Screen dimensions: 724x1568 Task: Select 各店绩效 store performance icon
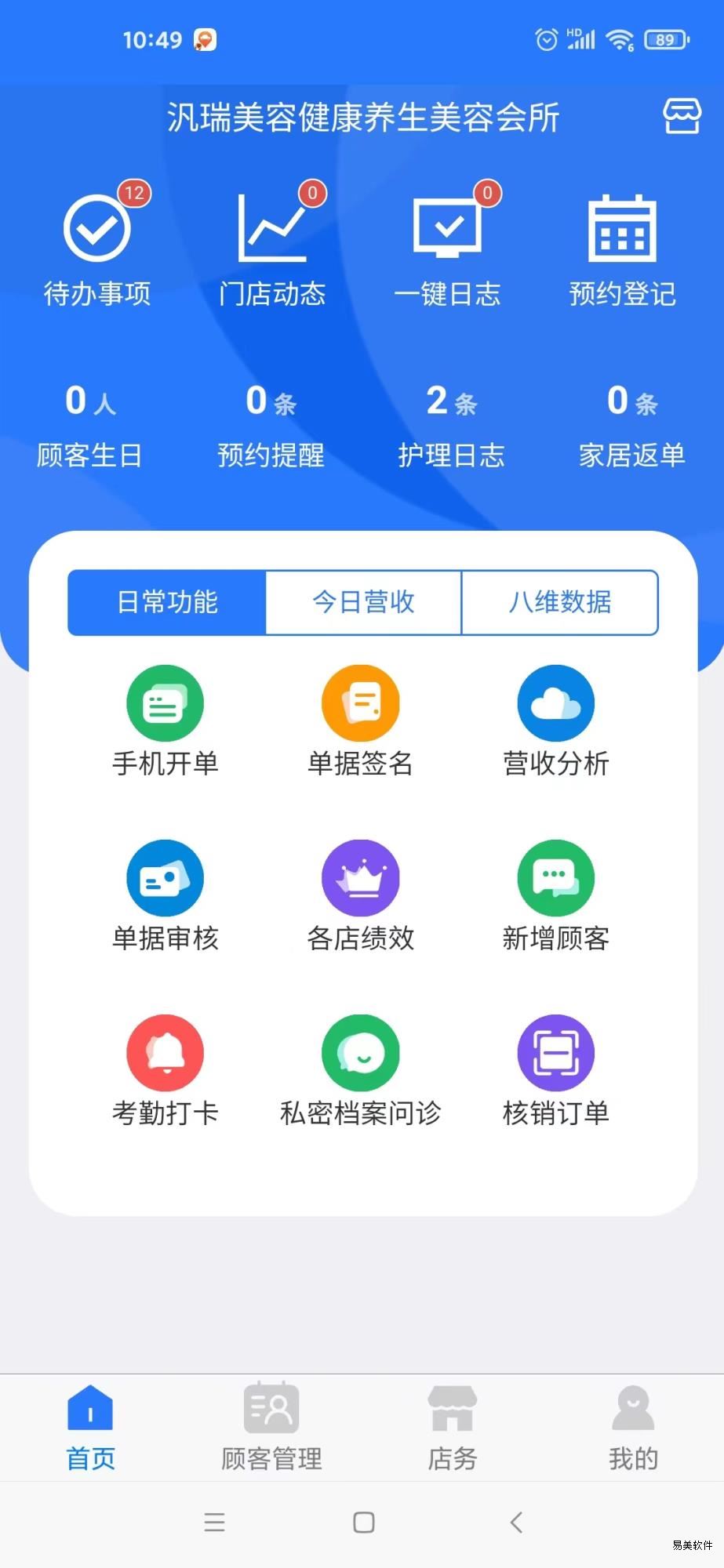(360, 893)
